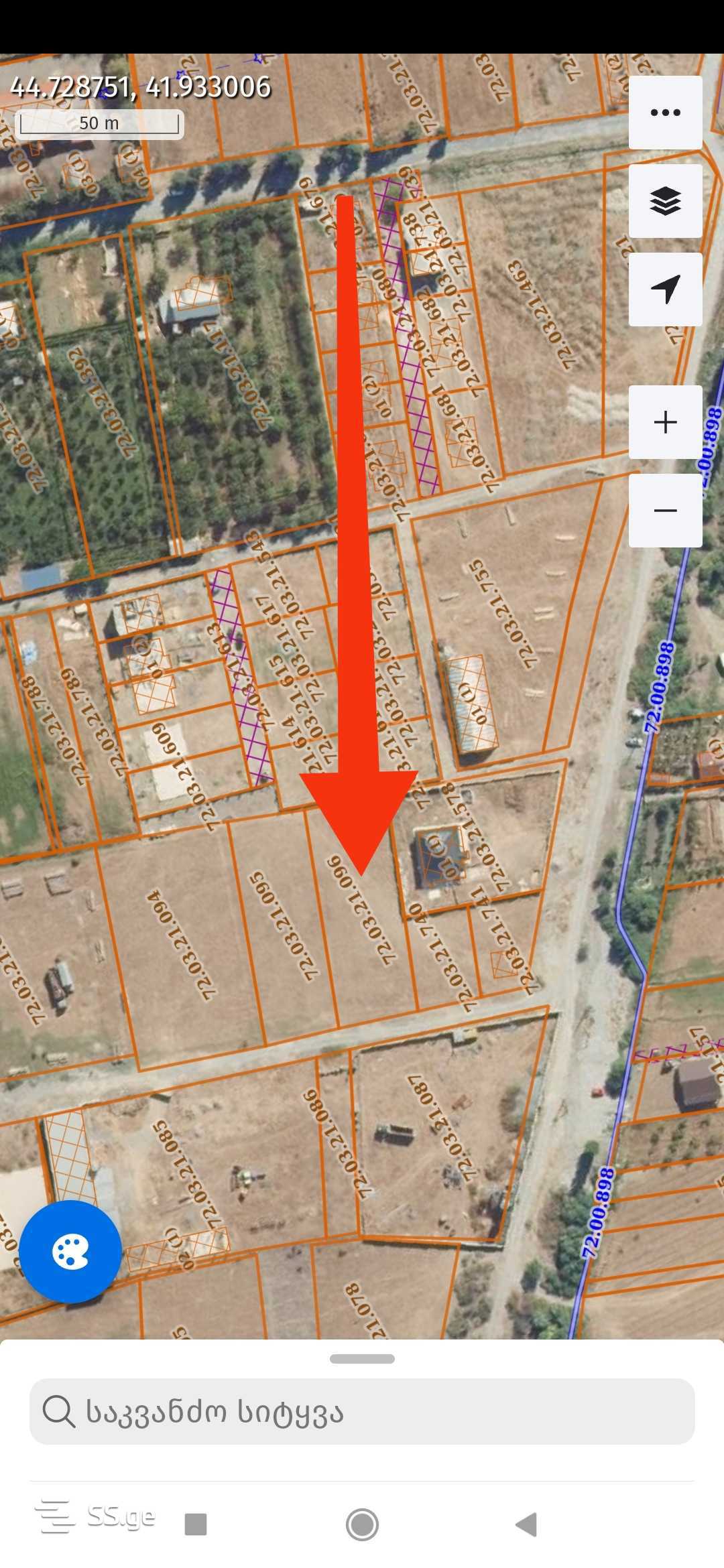Open the three-dots overflow menu
Screen dimensions: 724x1568
pyautogui.click(x=665, y=113)
